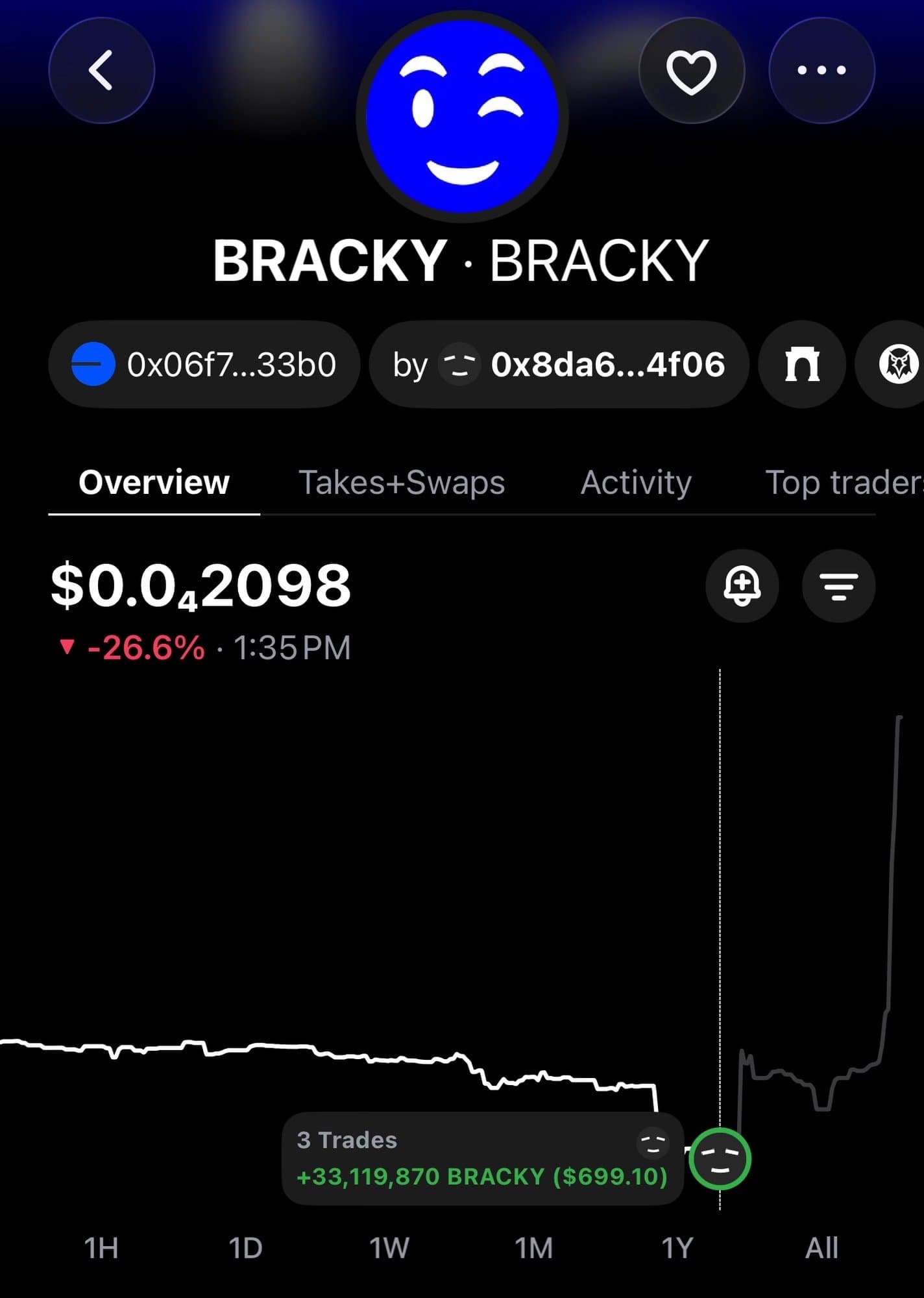Open the arch icon link chip

[802, 364]
